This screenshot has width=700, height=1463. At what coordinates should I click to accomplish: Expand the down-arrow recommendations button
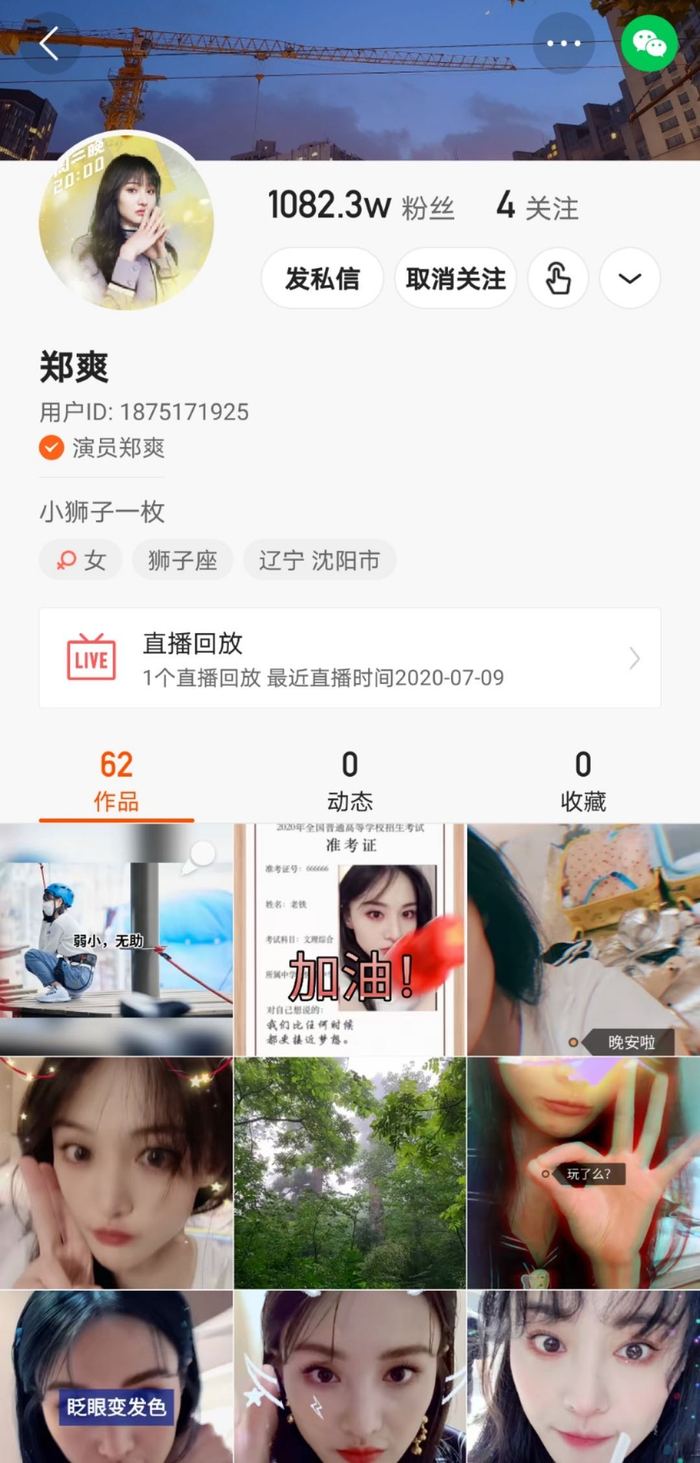pos(630,278)
